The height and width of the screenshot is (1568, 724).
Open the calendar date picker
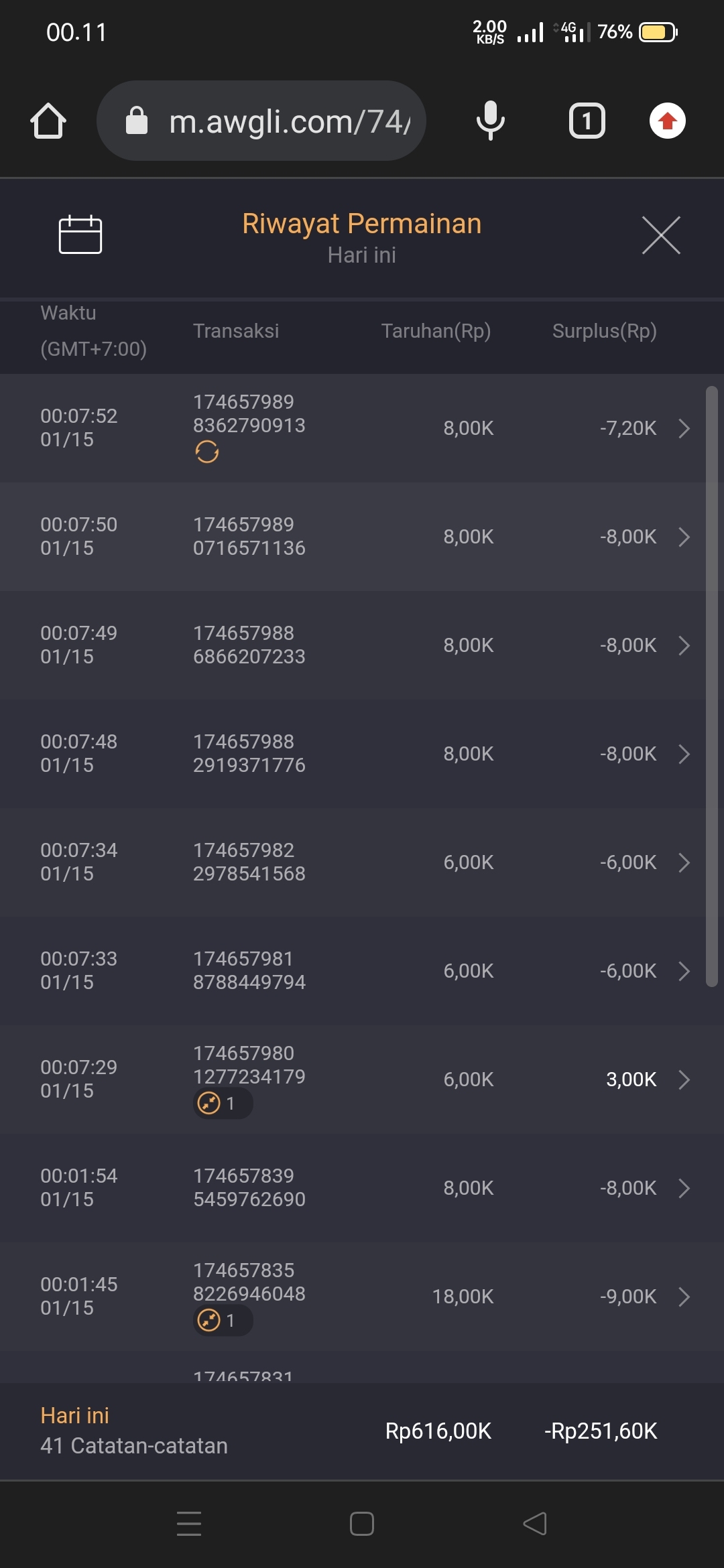80,235
